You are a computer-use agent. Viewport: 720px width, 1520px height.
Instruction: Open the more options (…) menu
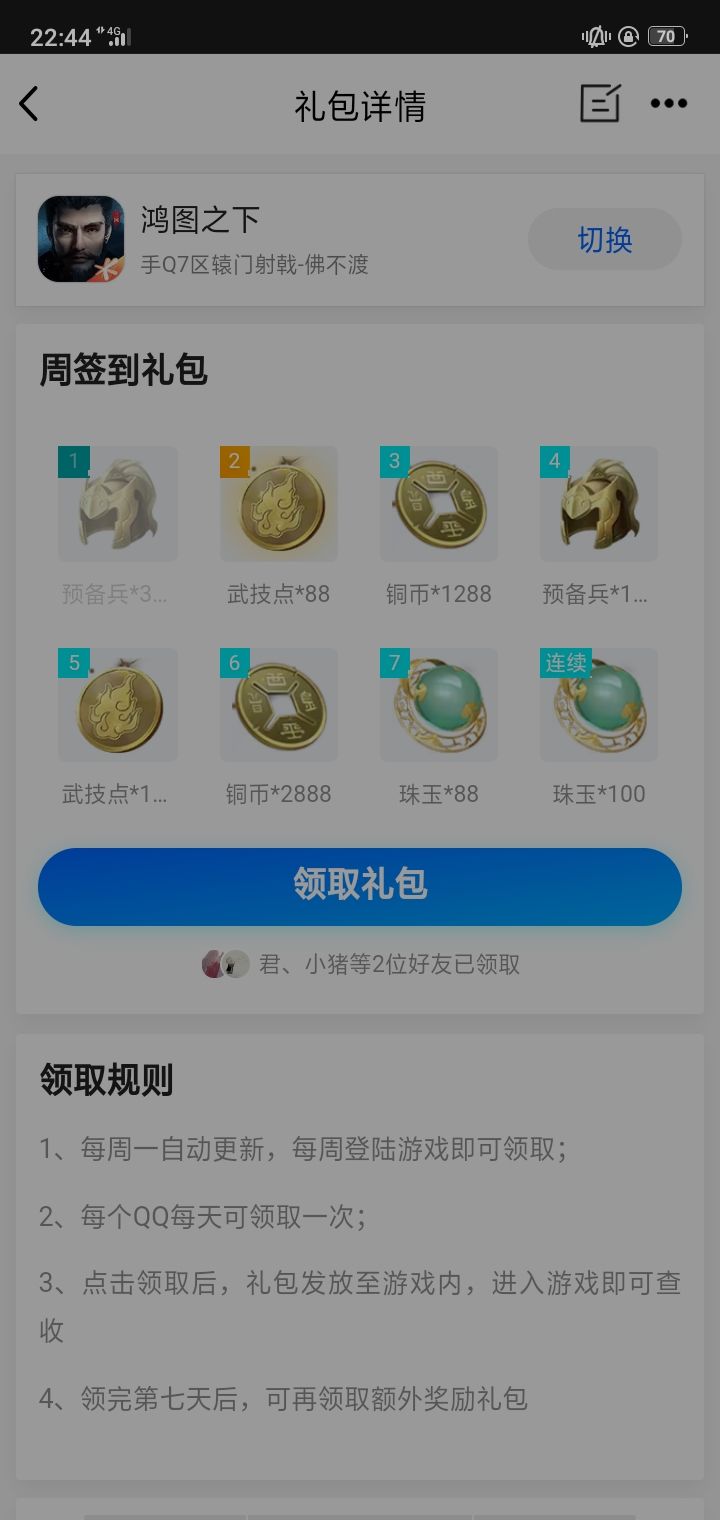[x=668, y=103]
